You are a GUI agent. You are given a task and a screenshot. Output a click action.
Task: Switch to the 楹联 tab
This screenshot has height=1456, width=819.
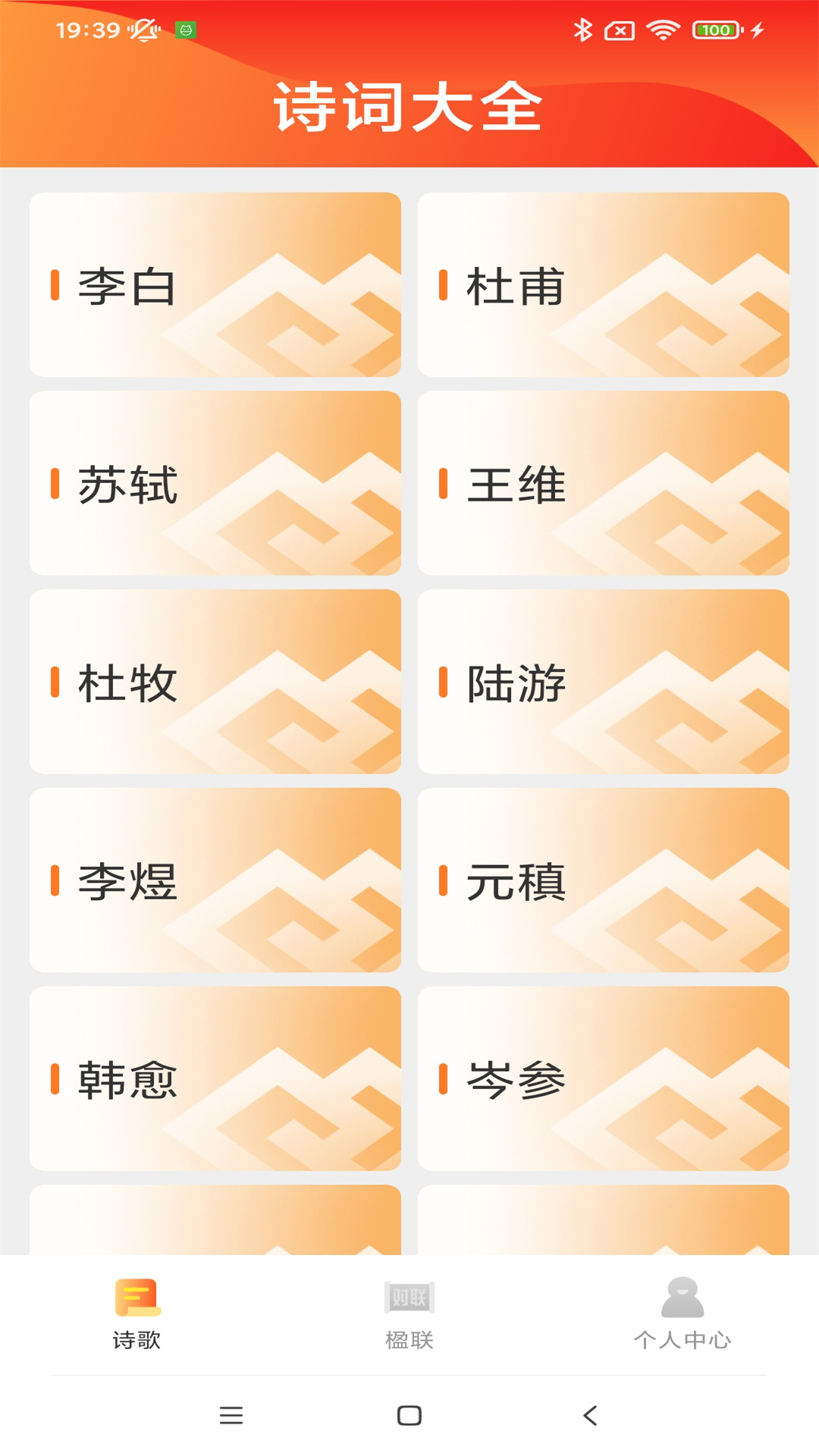[409, 1314]
